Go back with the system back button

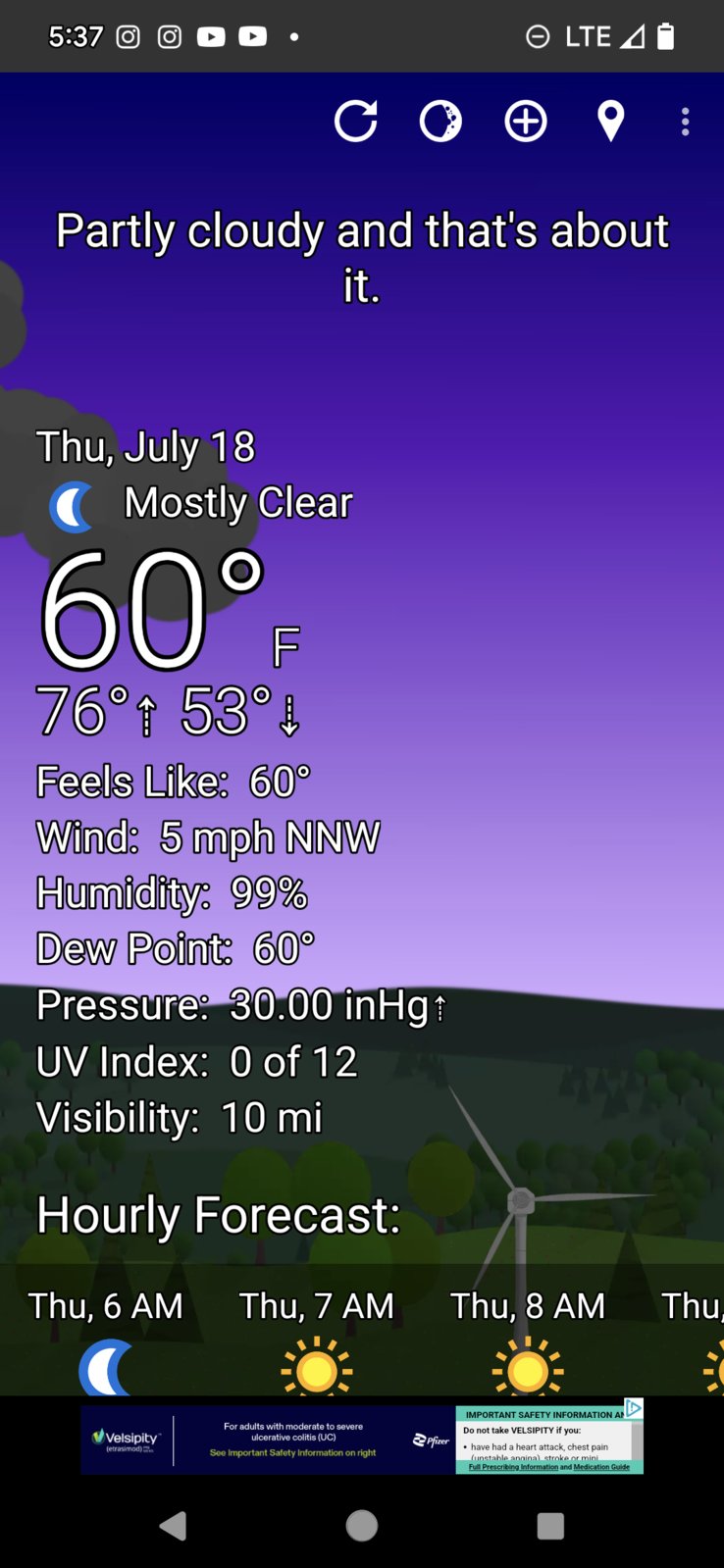click(x=173, y=1525)
